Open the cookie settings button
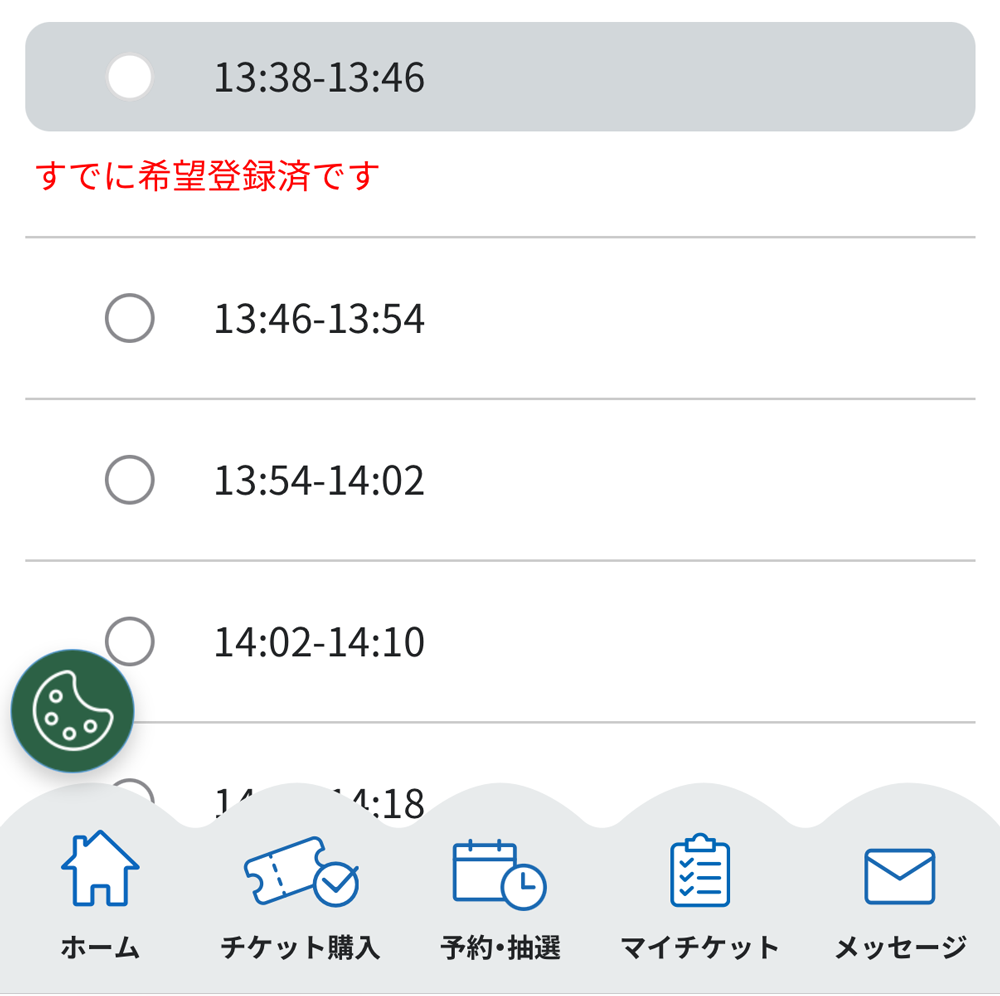The width and height of the screenshot is (1000, 996). [x=72, y=711]
